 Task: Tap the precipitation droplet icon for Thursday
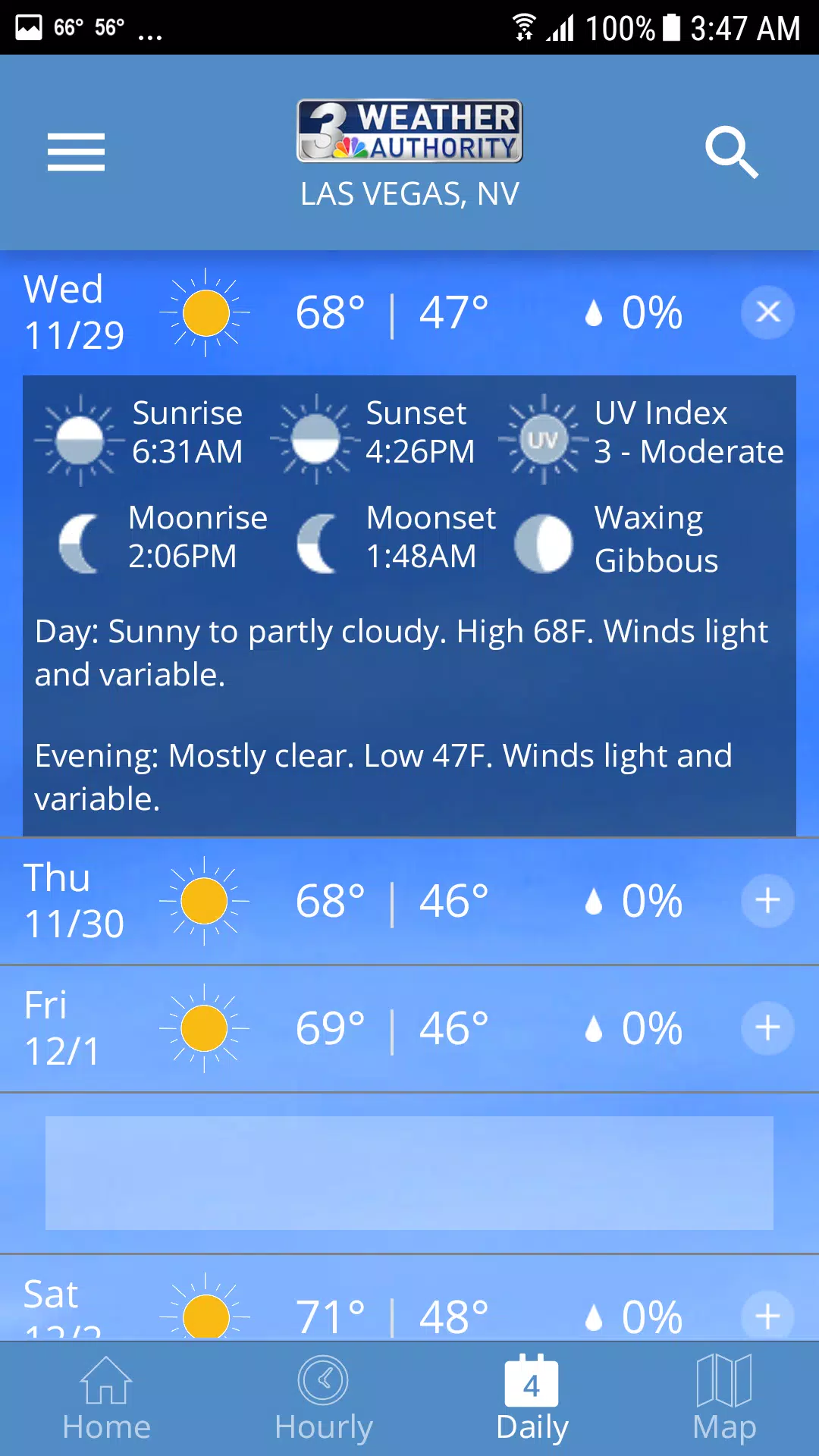click(x=594, y=899)
